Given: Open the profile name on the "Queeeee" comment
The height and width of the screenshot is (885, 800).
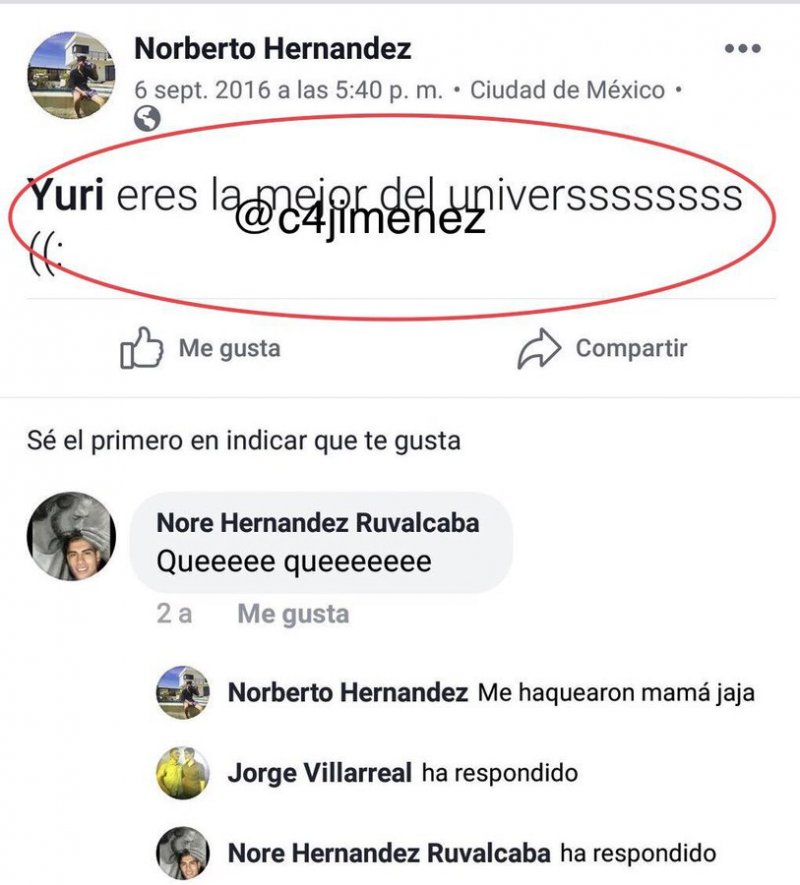Looking at the screenshot, I should (317, 522).
